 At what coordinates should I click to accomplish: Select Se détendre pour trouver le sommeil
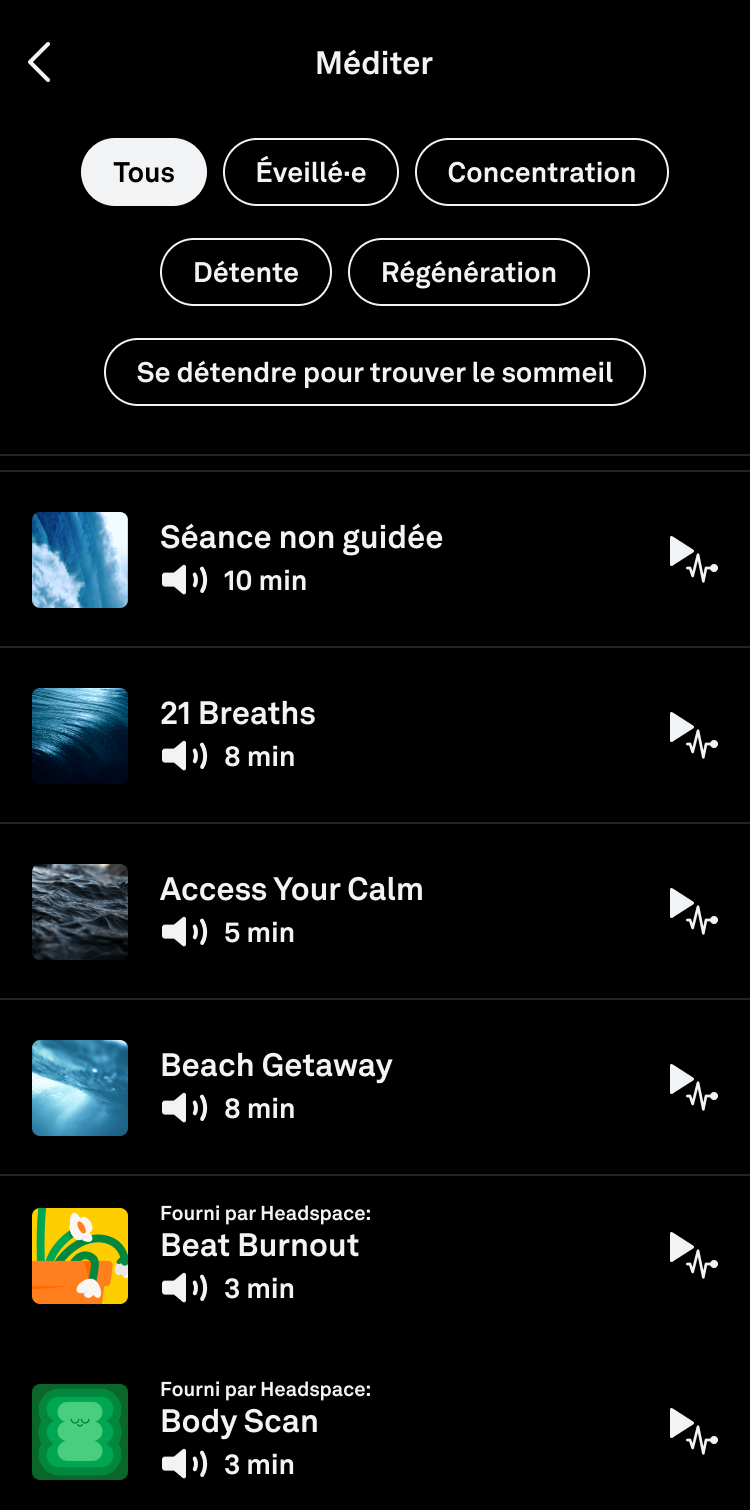(x=375, y=372)
